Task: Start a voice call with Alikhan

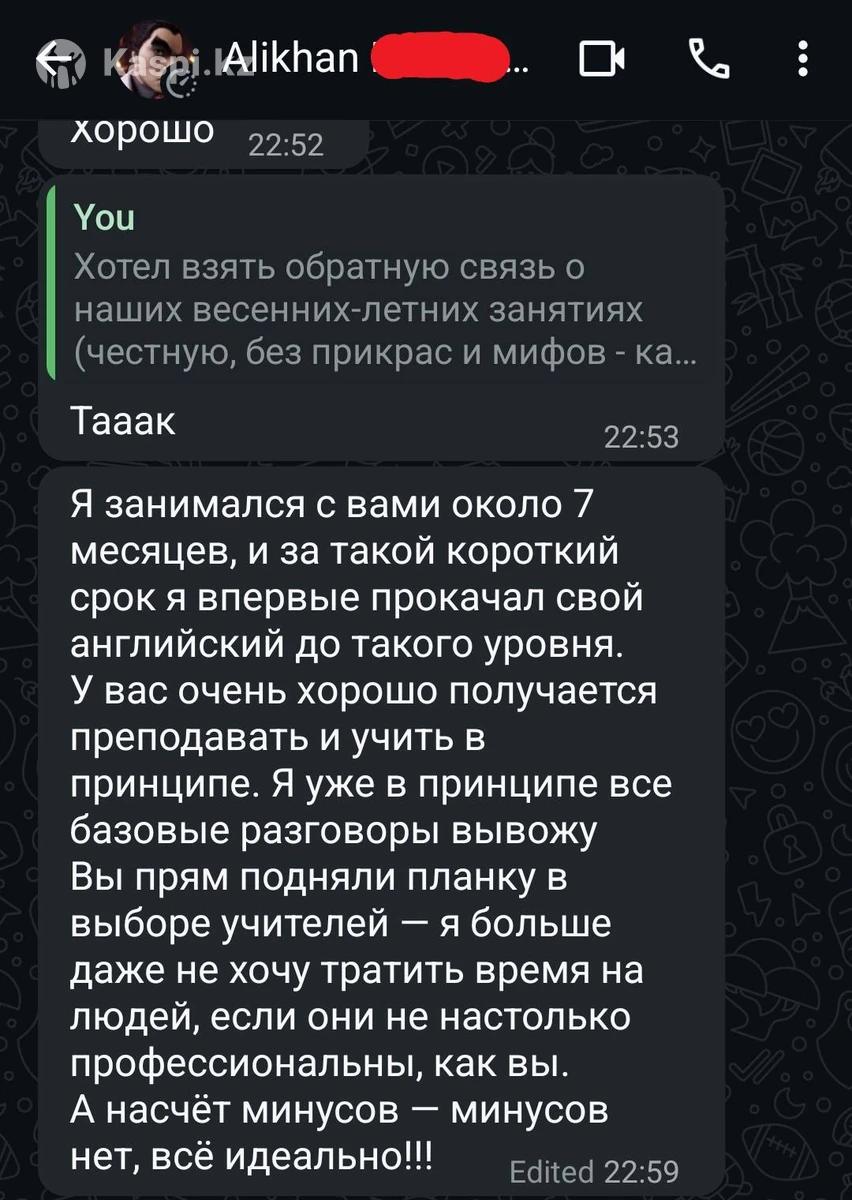Action: [709, 61]
